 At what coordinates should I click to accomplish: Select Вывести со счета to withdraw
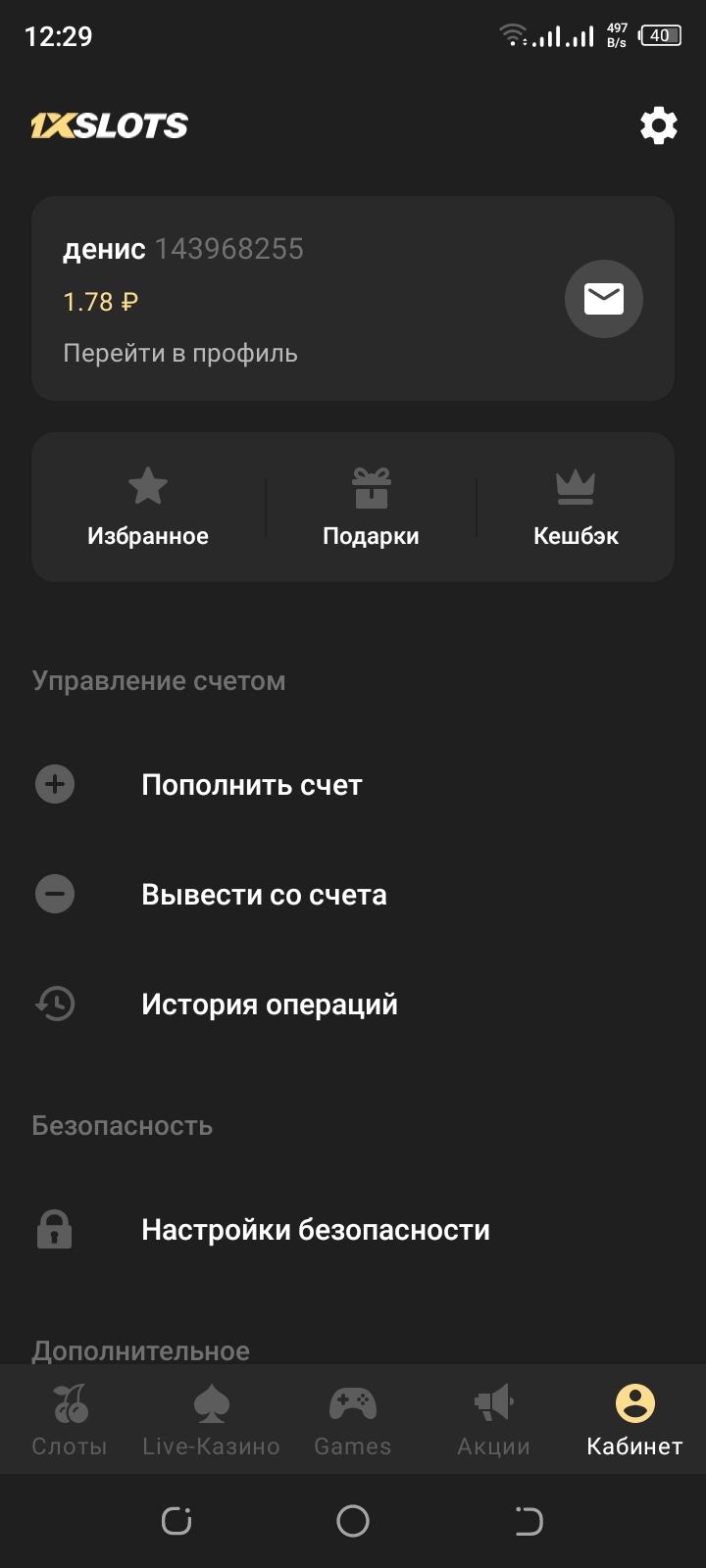tap(264, 895)
